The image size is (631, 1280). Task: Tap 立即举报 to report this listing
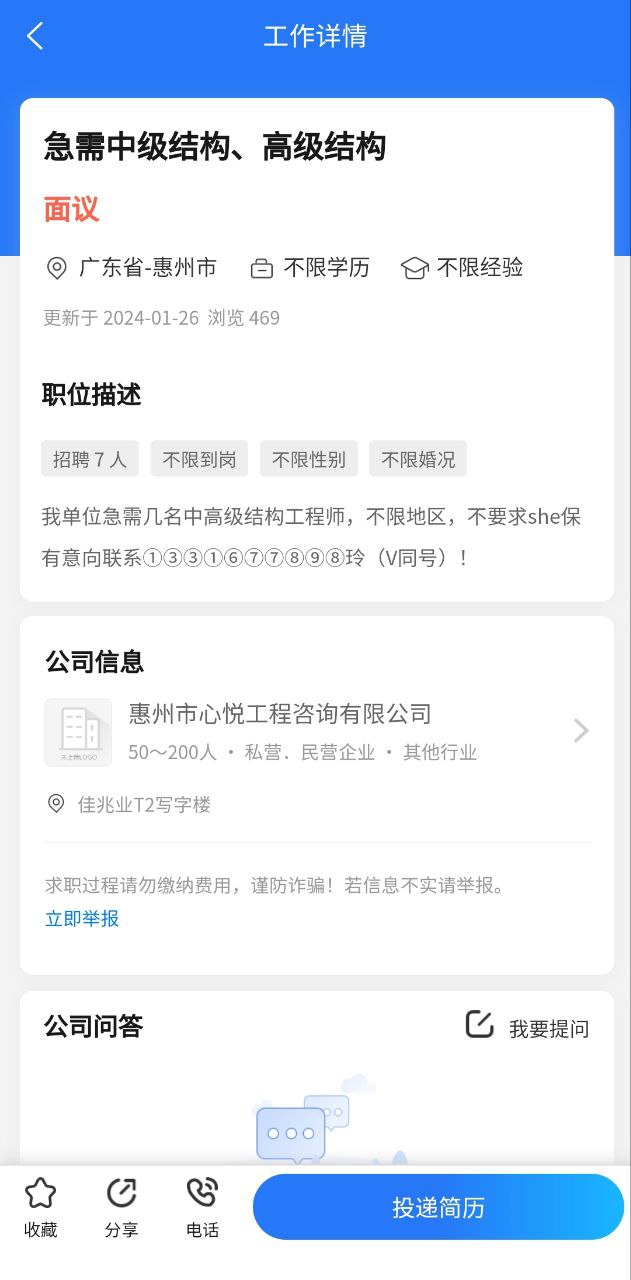click(82, 918)
